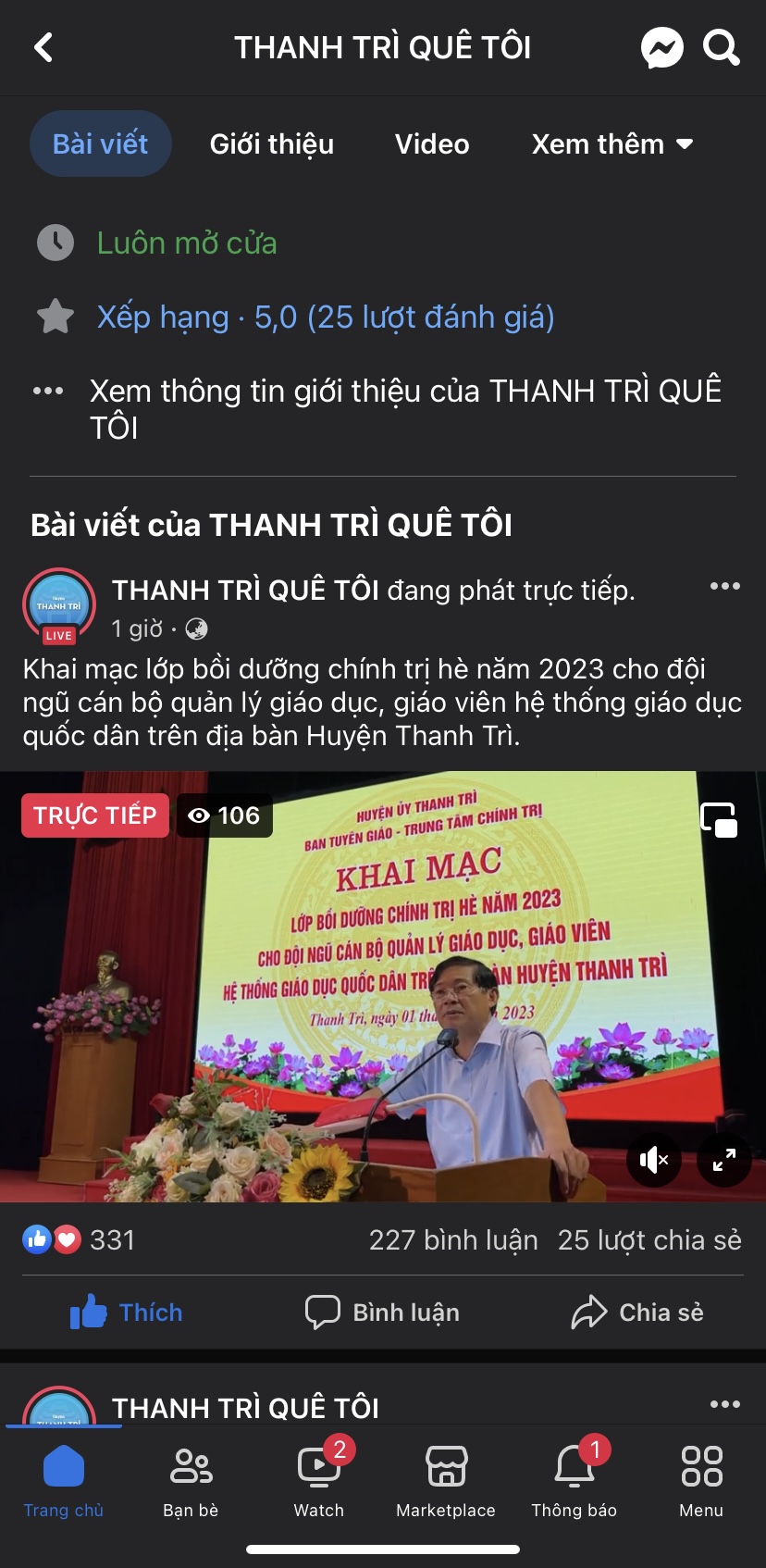The height and width of the screenshot is (1568, 766).
Task: Open the search magnifier icon
Action: [x=721, y=47]
